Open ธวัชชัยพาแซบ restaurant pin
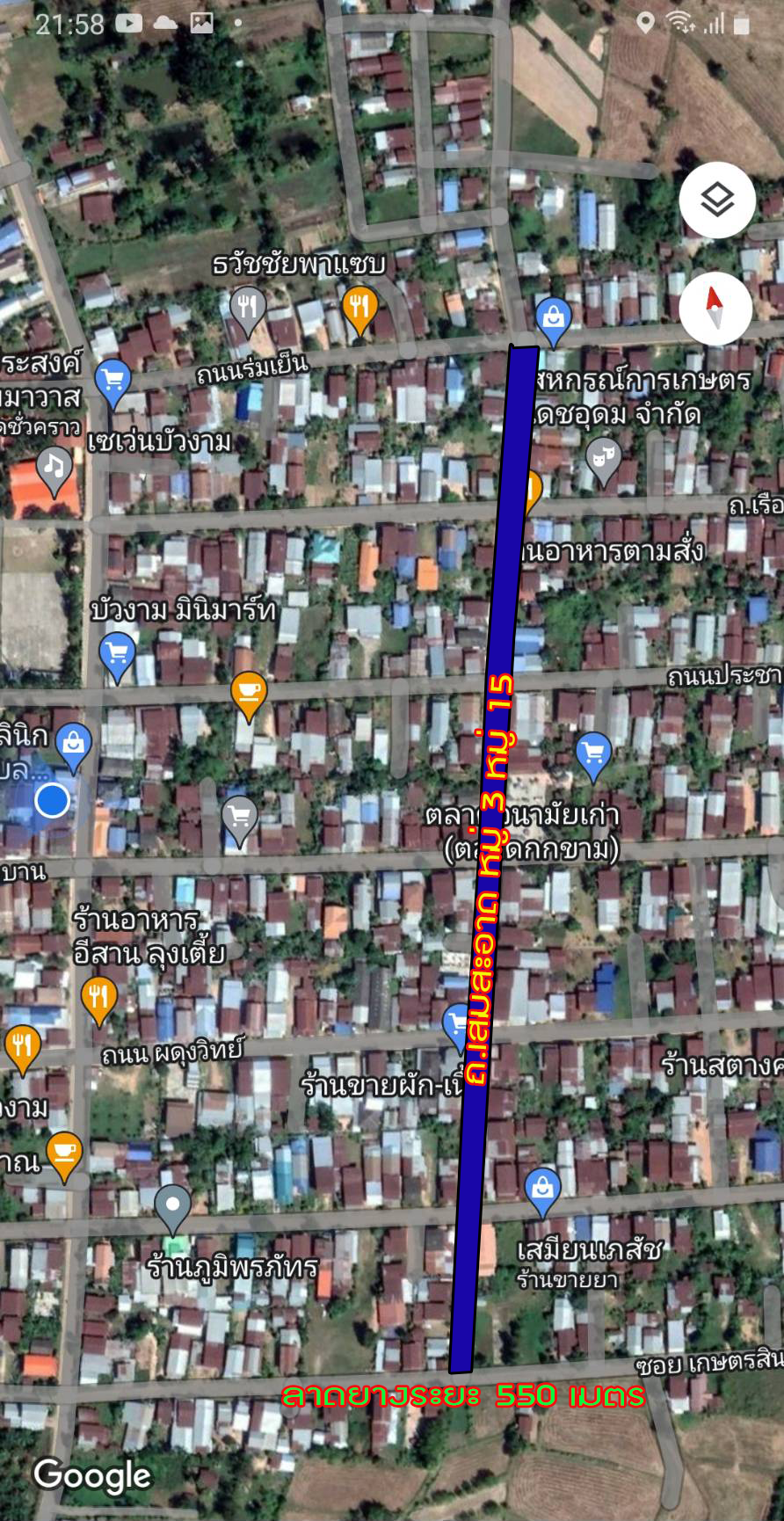This screenshot has width=784, height=1521. coord(359,307)
